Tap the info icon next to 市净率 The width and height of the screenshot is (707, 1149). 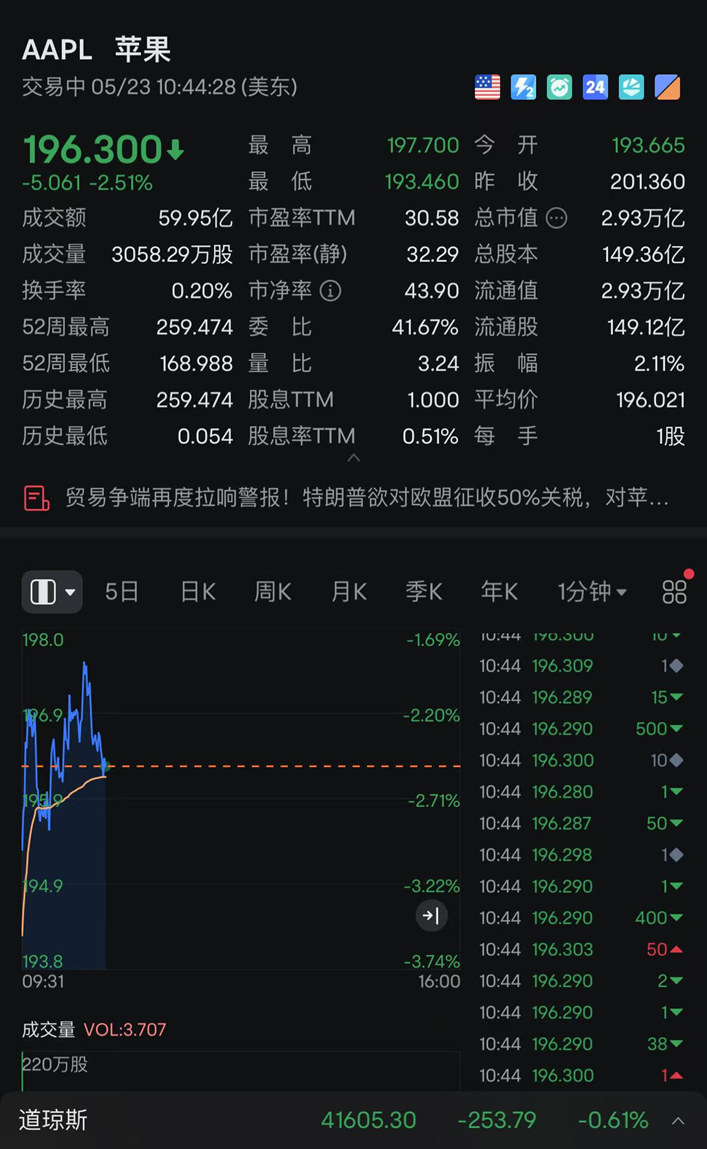pyautogui.click(x=330, y=291)
